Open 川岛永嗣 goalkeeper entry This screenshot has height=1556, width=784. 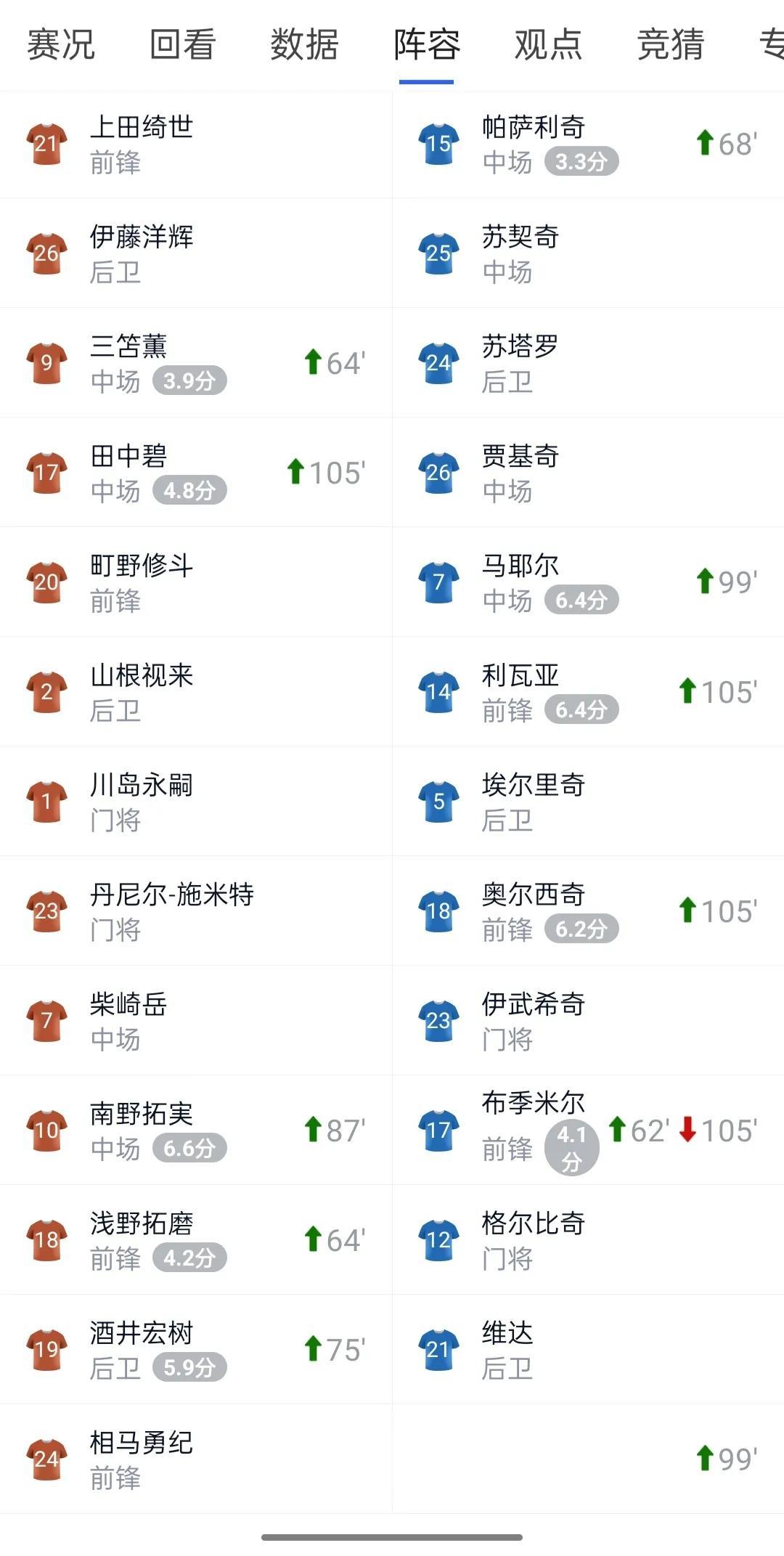click(196, 802)
